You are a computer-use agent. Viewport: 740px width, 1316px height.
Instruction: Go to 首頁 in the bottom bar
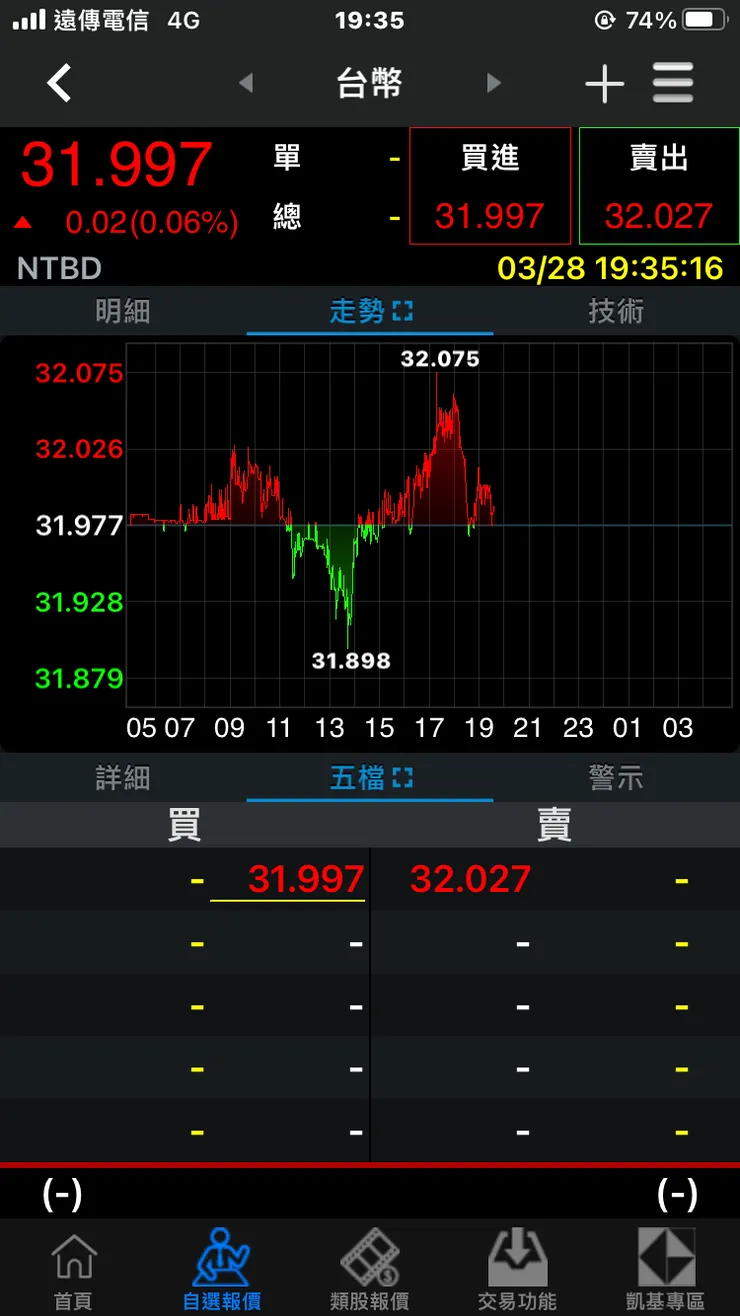[x=74, y=1270]
